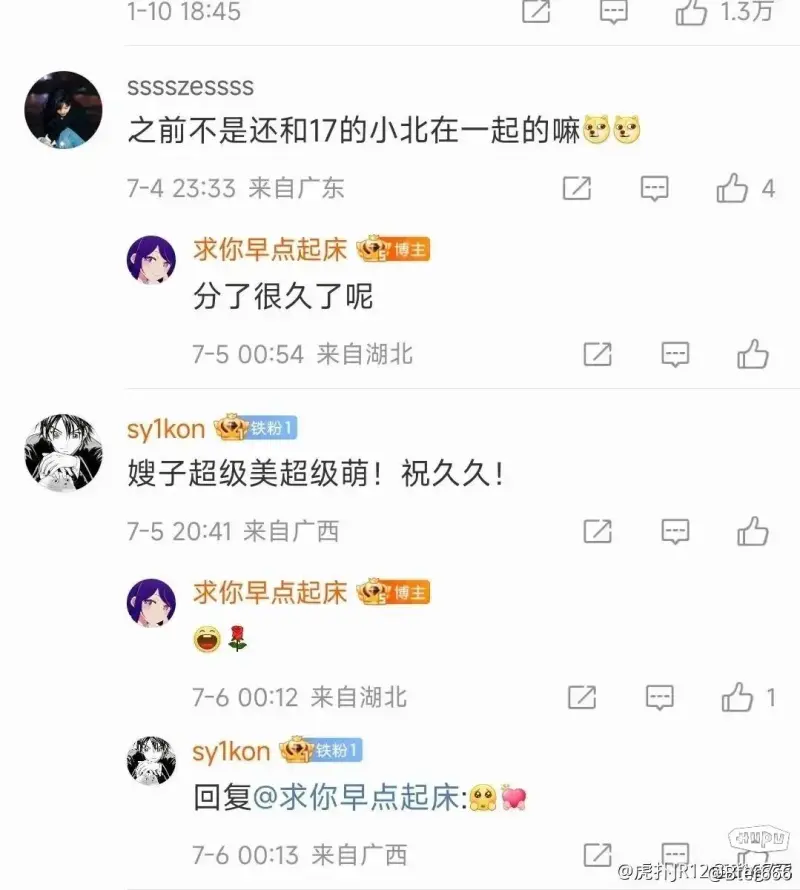Like sy1kon's comment 嫂子超级美超级萌
The image size is (800, 890).
[x=753, y=530]
